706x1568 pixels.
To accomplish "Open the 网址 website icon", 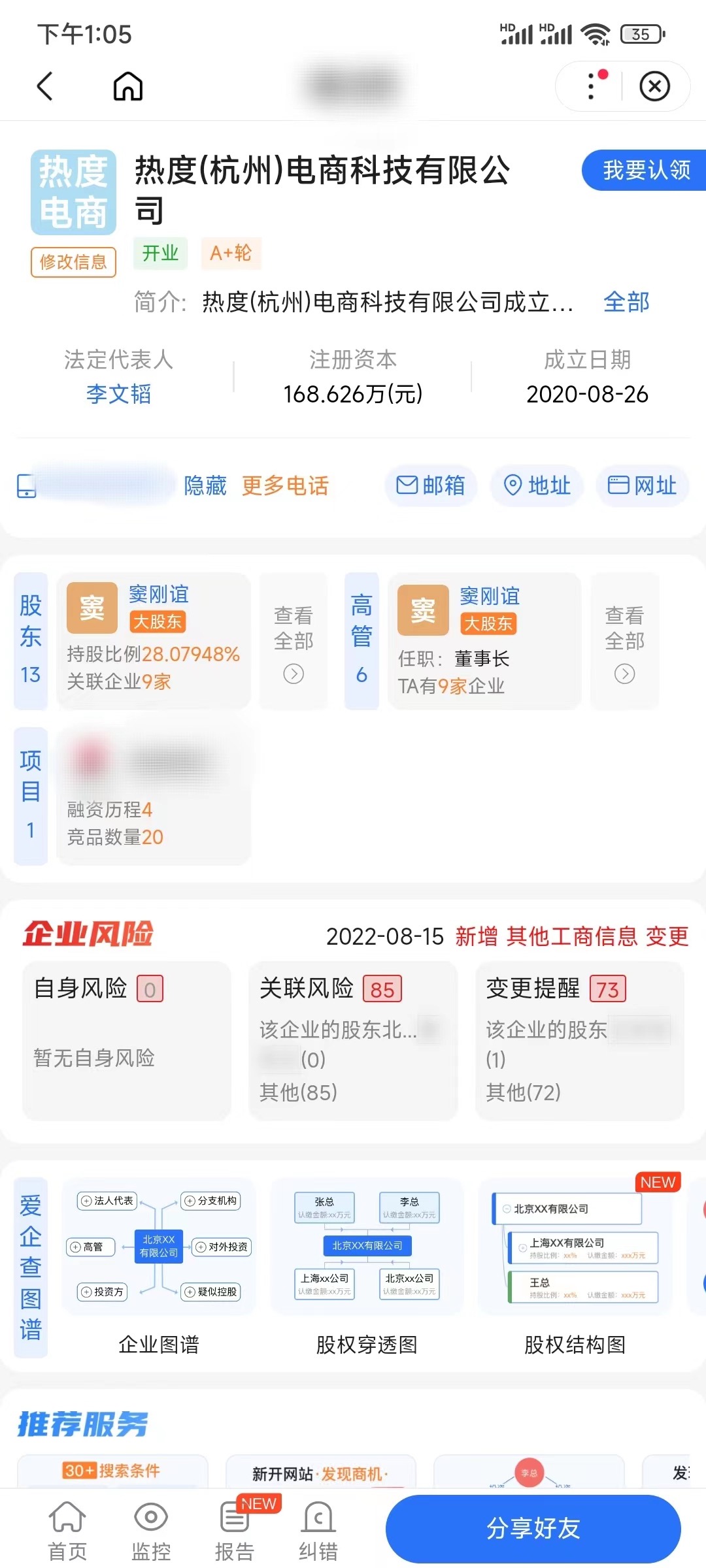I will (641, 485).
